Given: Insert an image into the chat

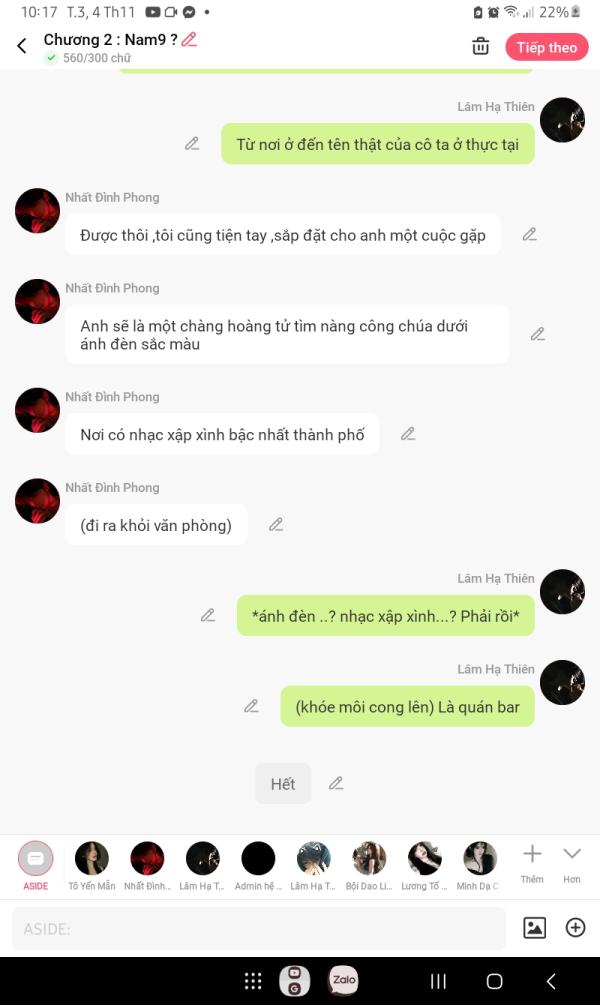Looking at the screenshot, I should tap(535, 927).
